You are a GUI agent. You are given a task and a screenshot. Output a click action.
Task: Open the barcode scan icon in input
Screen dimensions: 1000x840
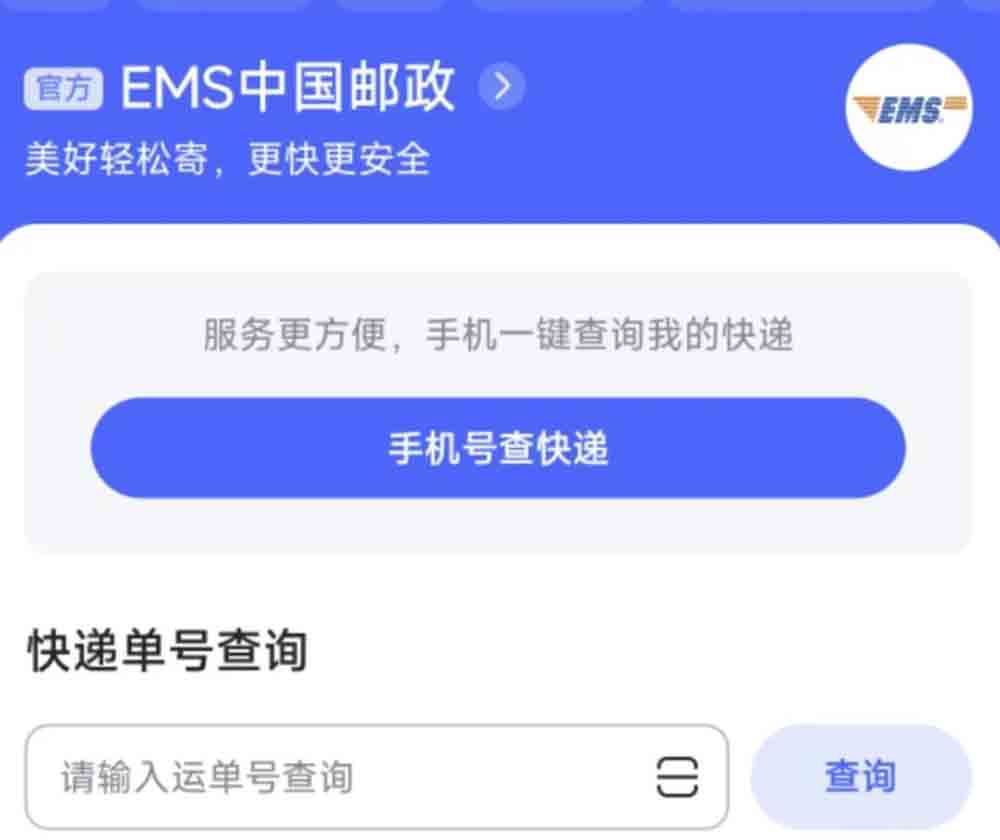[x=677, y=777]
